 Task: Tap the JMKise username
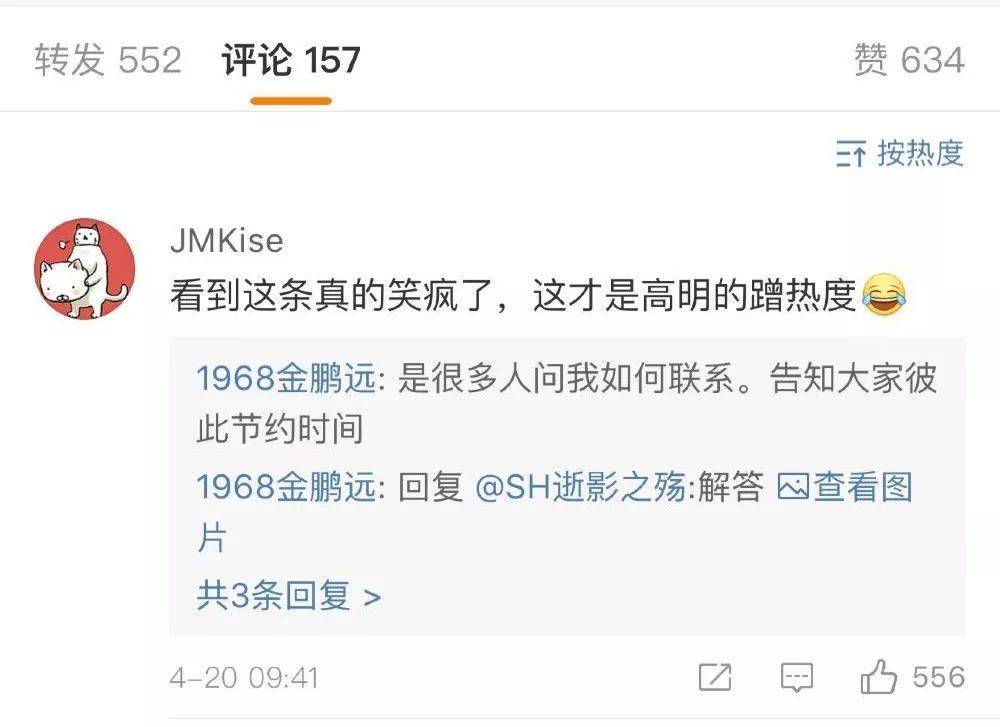pyautogui.click(x=227, y=241)
